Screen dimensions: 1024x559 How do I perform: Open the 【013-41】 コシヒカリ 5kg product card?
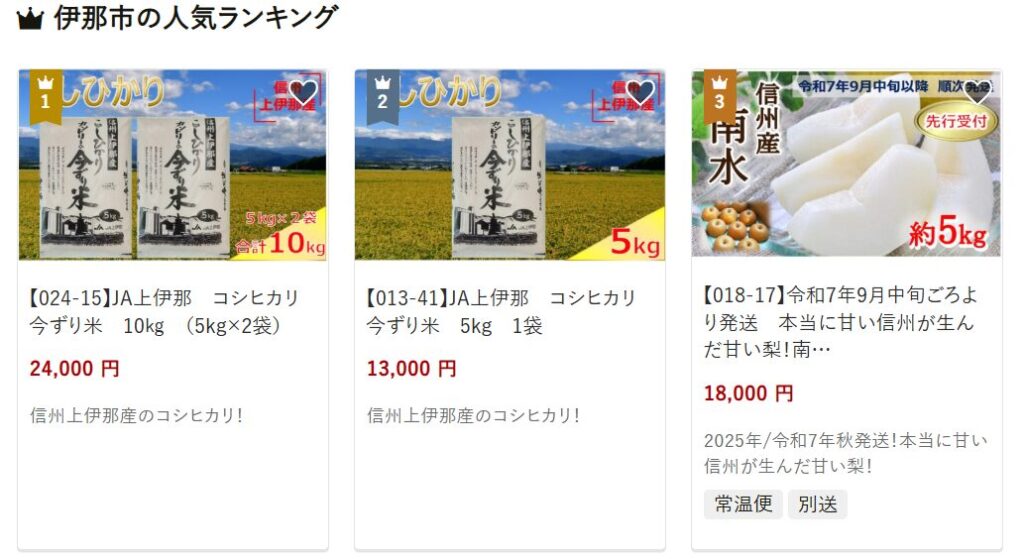(501, 312)
